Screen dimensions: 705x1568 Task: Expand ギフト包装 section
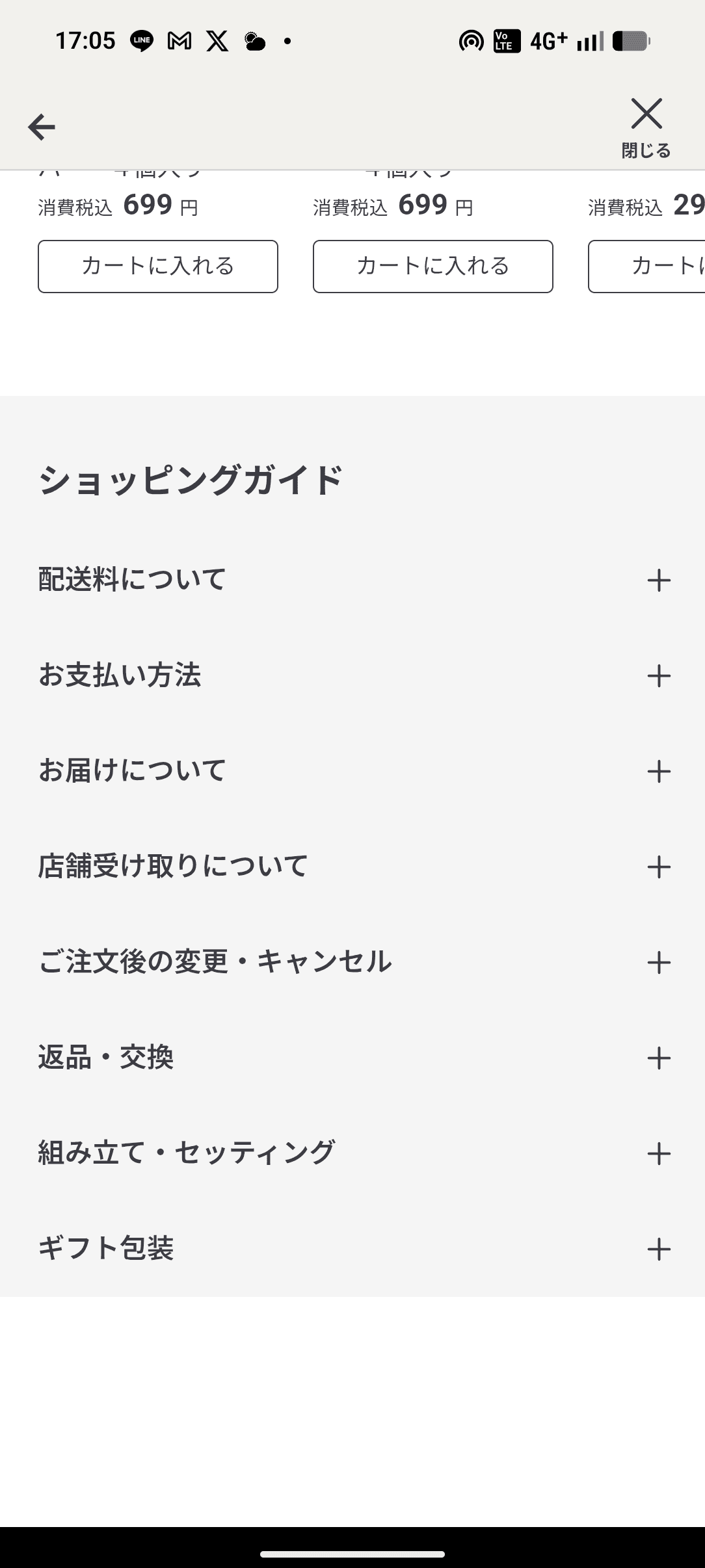(x=658, y=1249)
